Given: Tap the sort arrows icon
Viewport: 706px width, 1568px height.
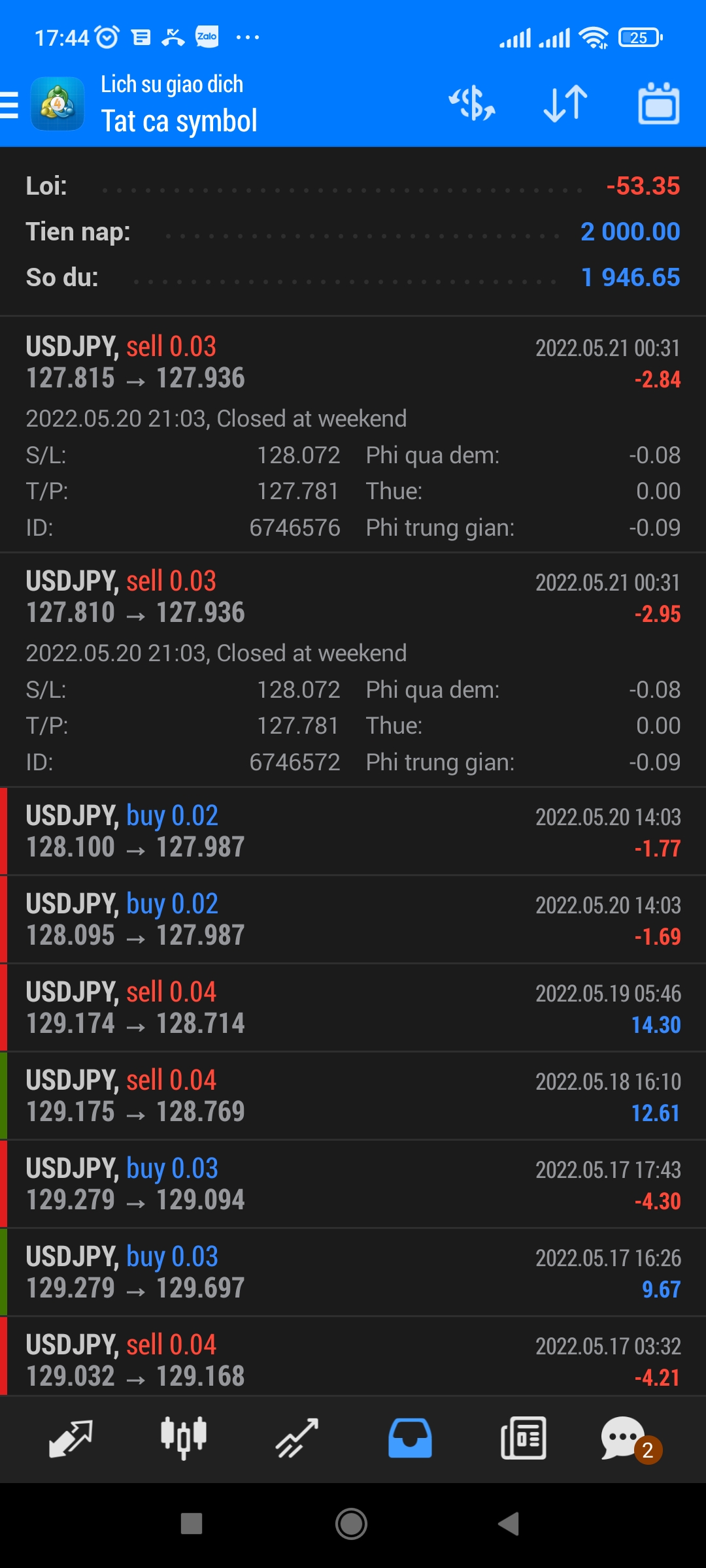Looking at the screenshot, I should point(565,104).
